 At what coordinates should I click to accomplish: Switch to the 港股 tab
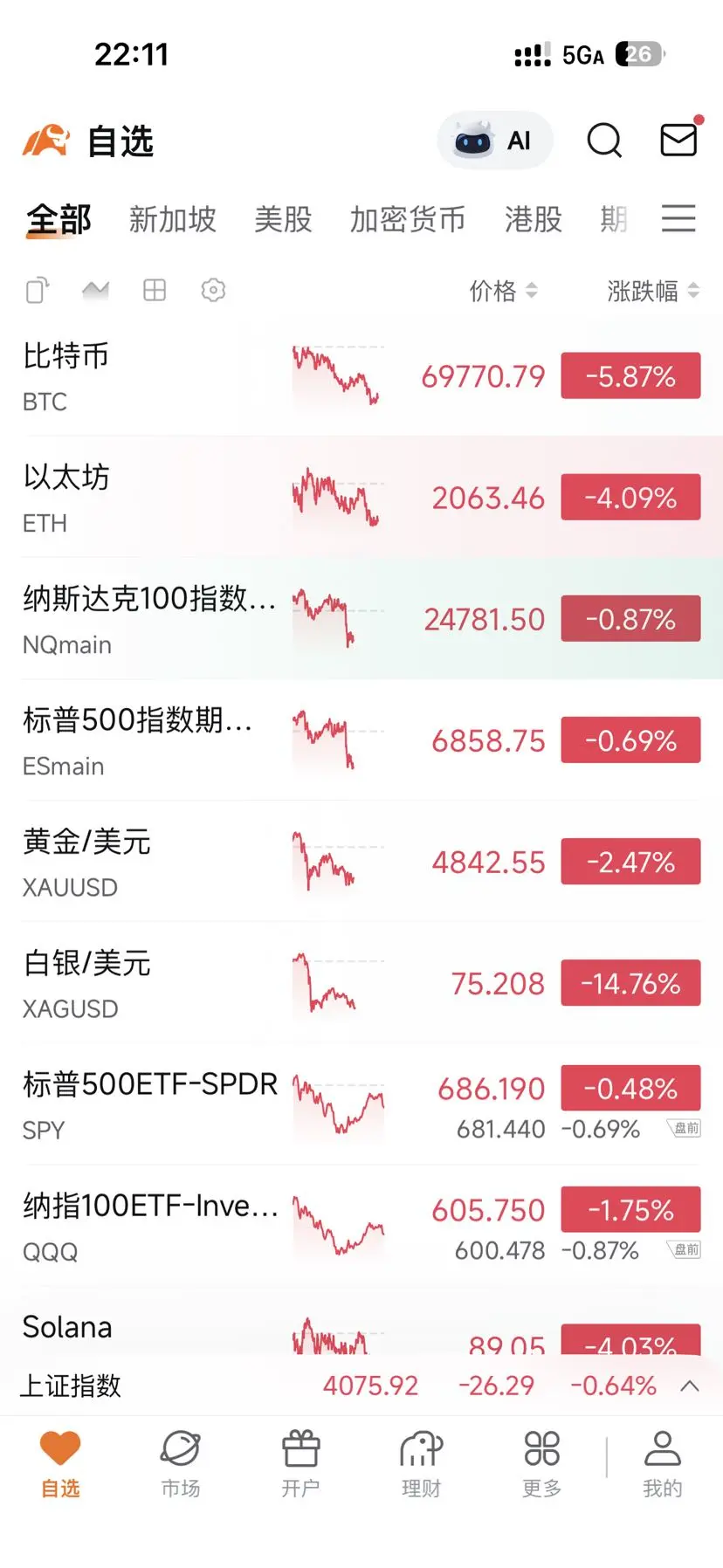pos(533,219)
